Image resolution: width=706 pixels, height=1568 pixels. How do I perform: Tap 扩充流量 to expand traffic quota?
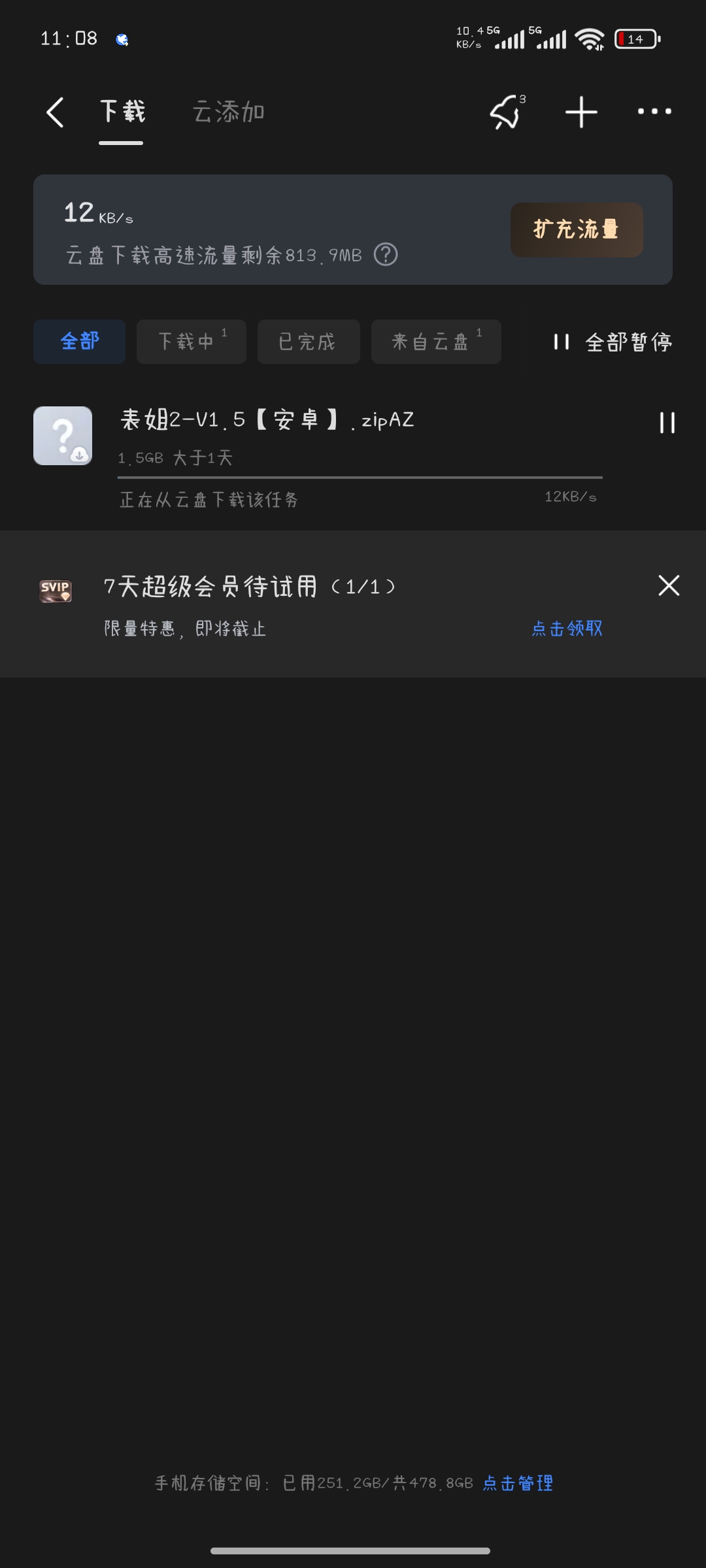[x=576, y=229]
